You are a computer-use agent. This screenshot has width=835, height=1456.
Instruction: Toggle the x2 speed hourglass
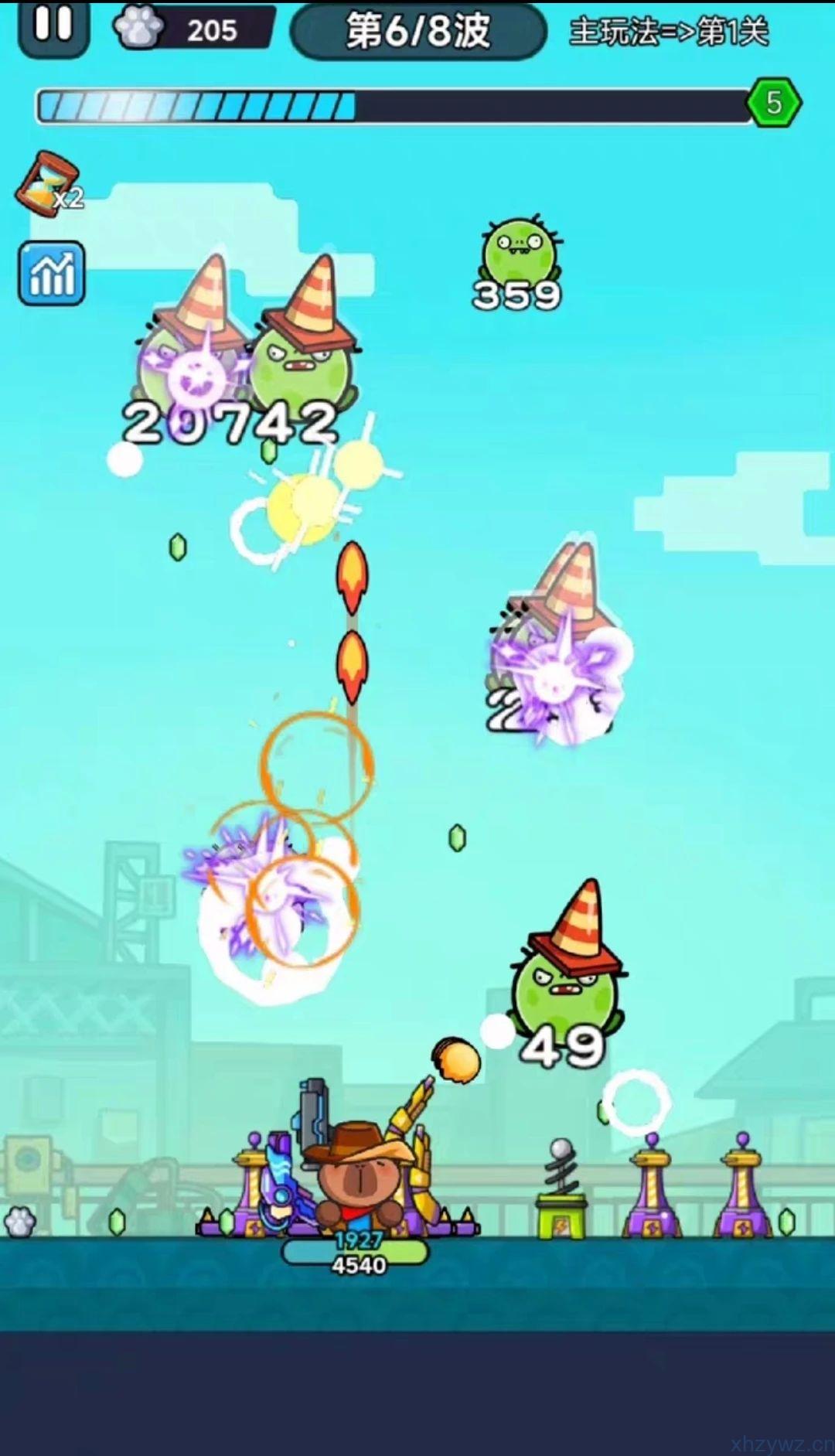point(49,184)
